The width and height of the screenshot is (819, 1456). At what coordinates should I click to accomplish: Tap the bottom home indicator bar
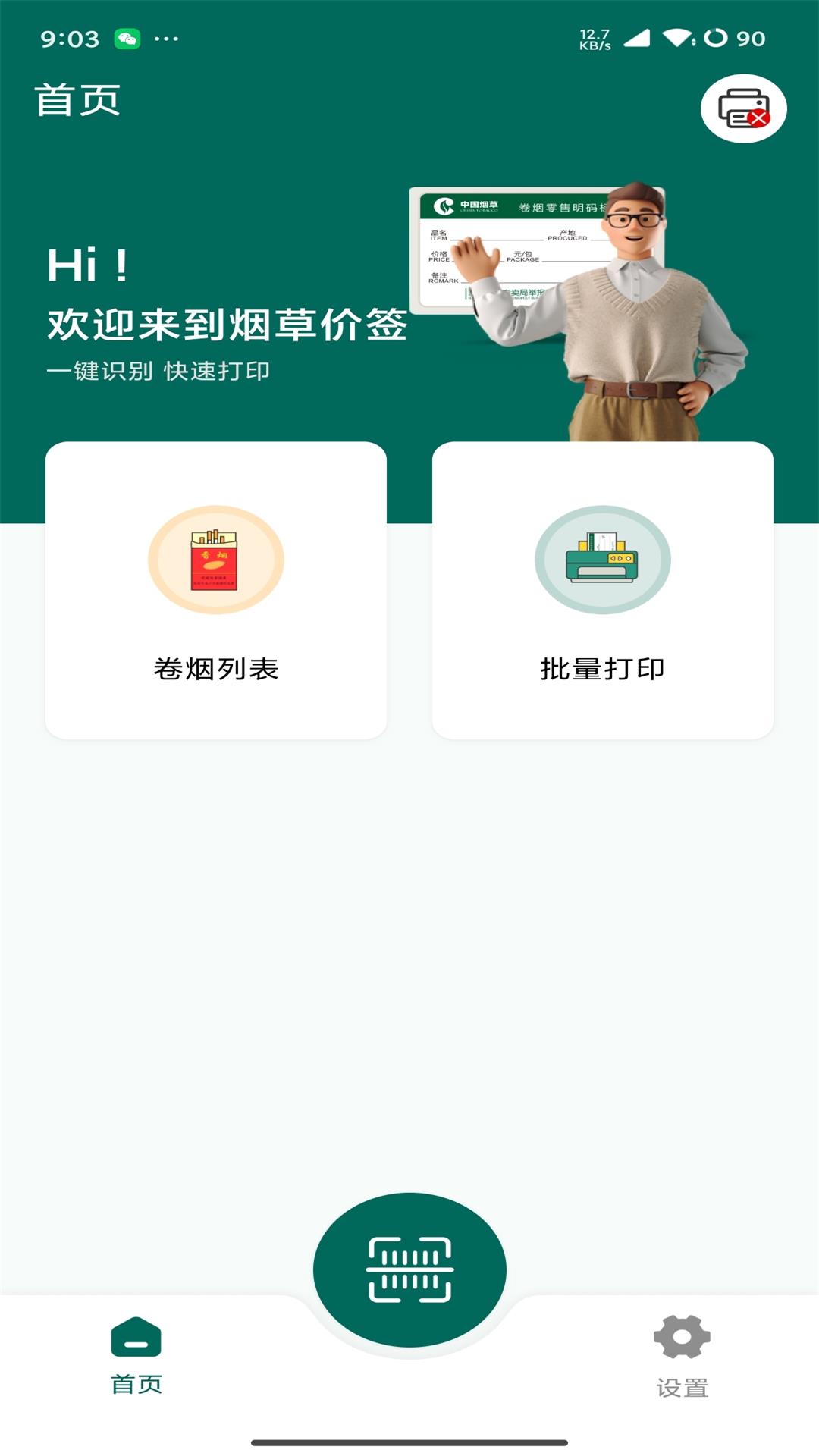point(409,1442)
